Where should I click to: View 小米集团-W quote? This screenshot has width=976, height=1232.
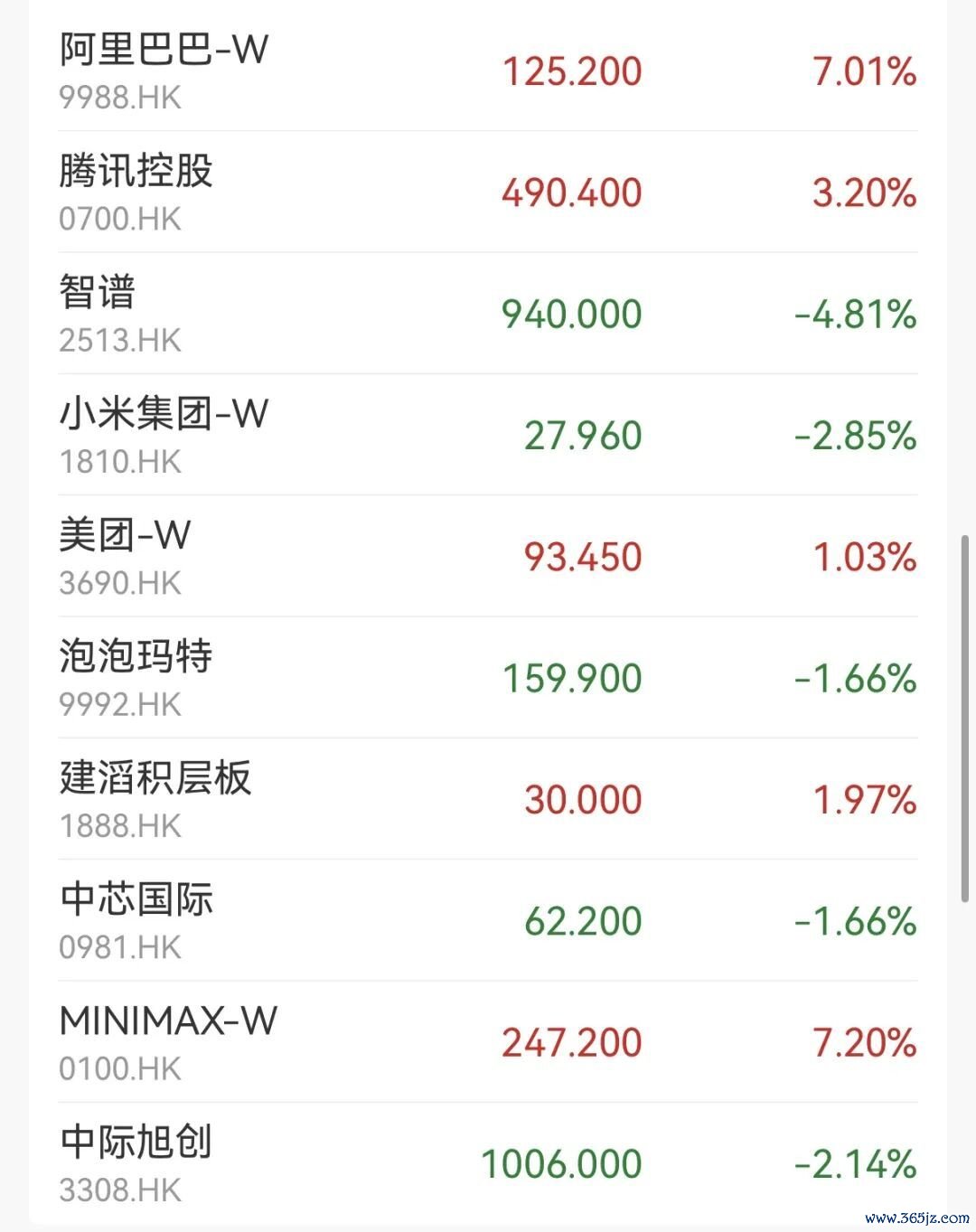(488, 435)
